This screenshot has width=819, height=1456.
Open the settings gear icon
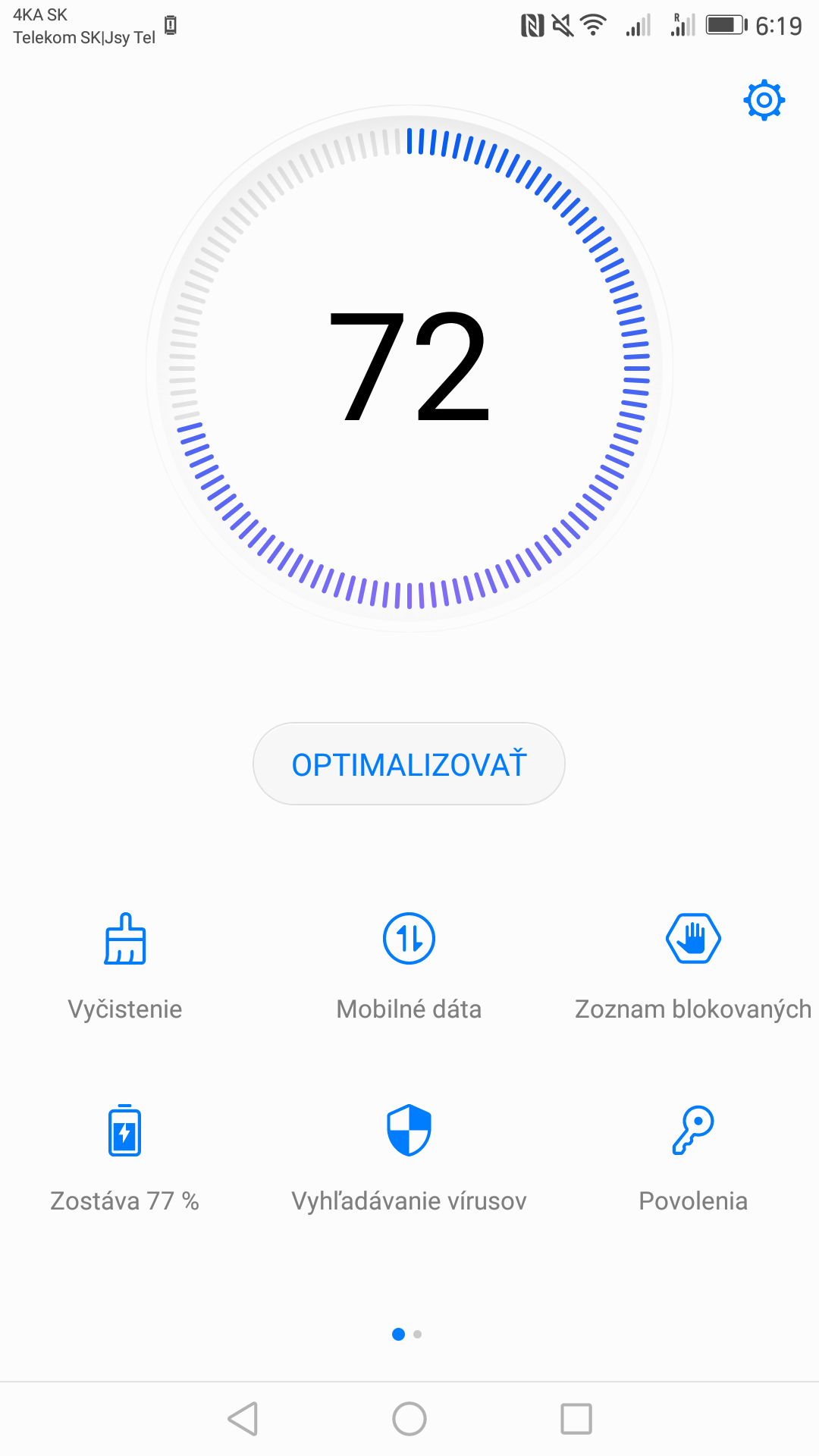[x=764, y=100]
